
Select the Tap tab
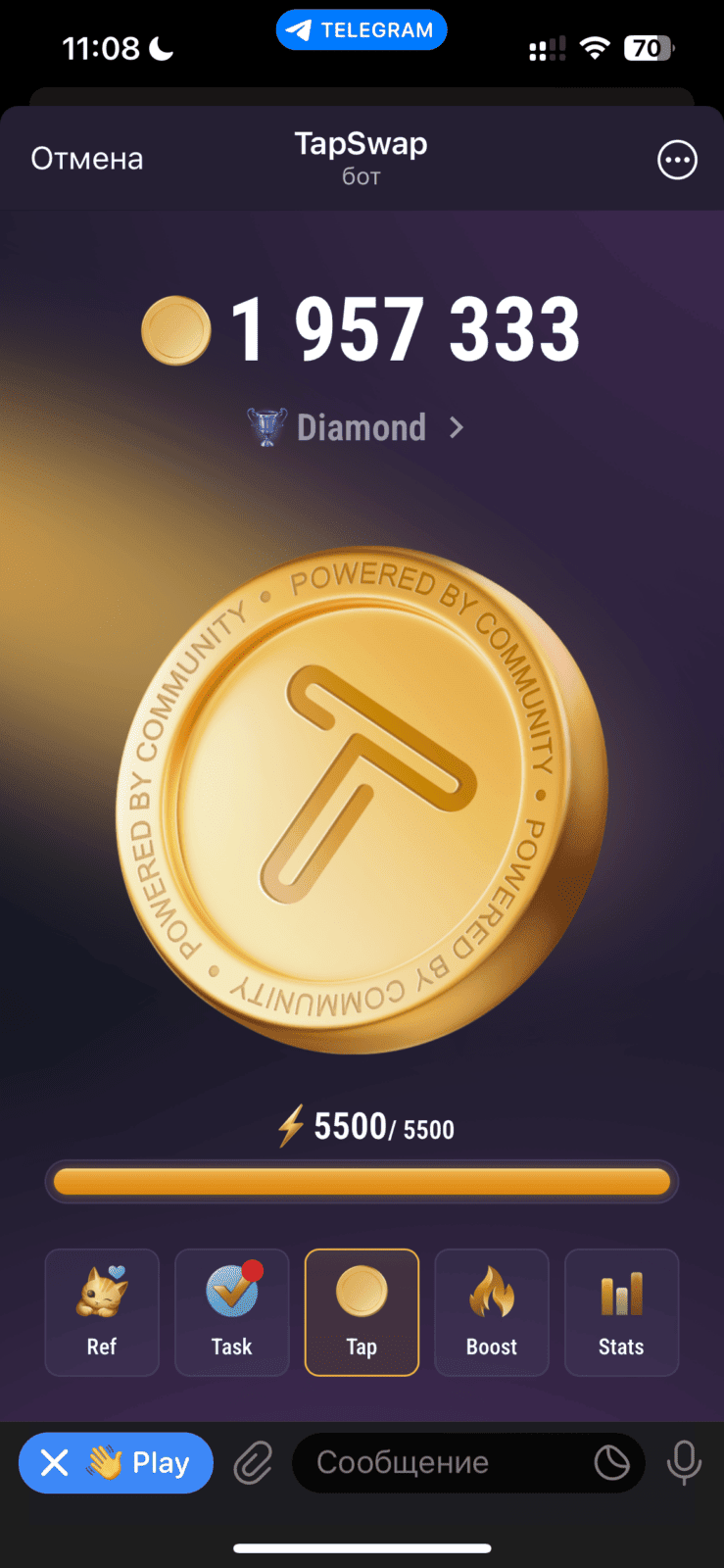pyautogui.click(x=362, y=1312)
